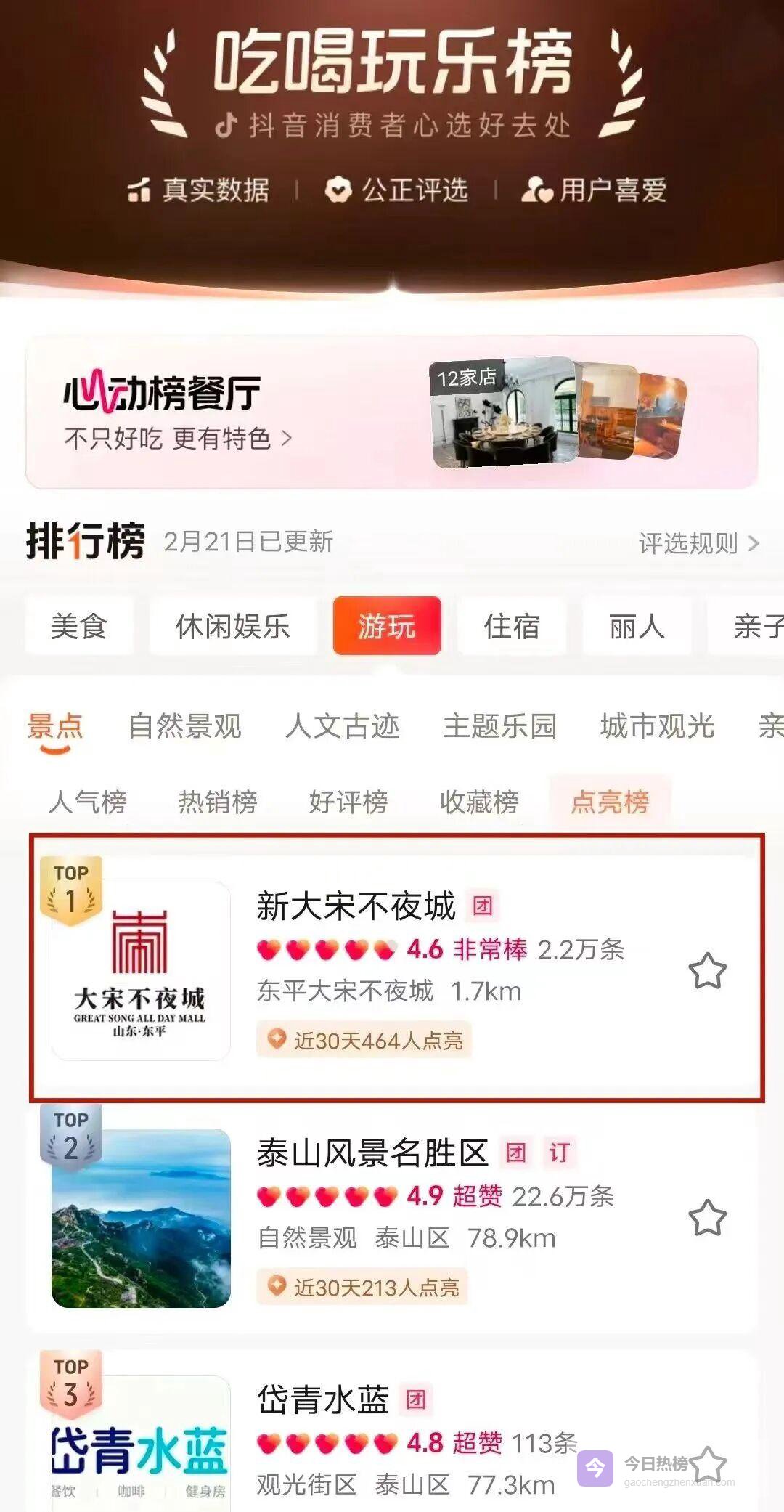Open the 主题乐园 sub-tab
Screen dimensions: 784x1512
pos(499,726)
